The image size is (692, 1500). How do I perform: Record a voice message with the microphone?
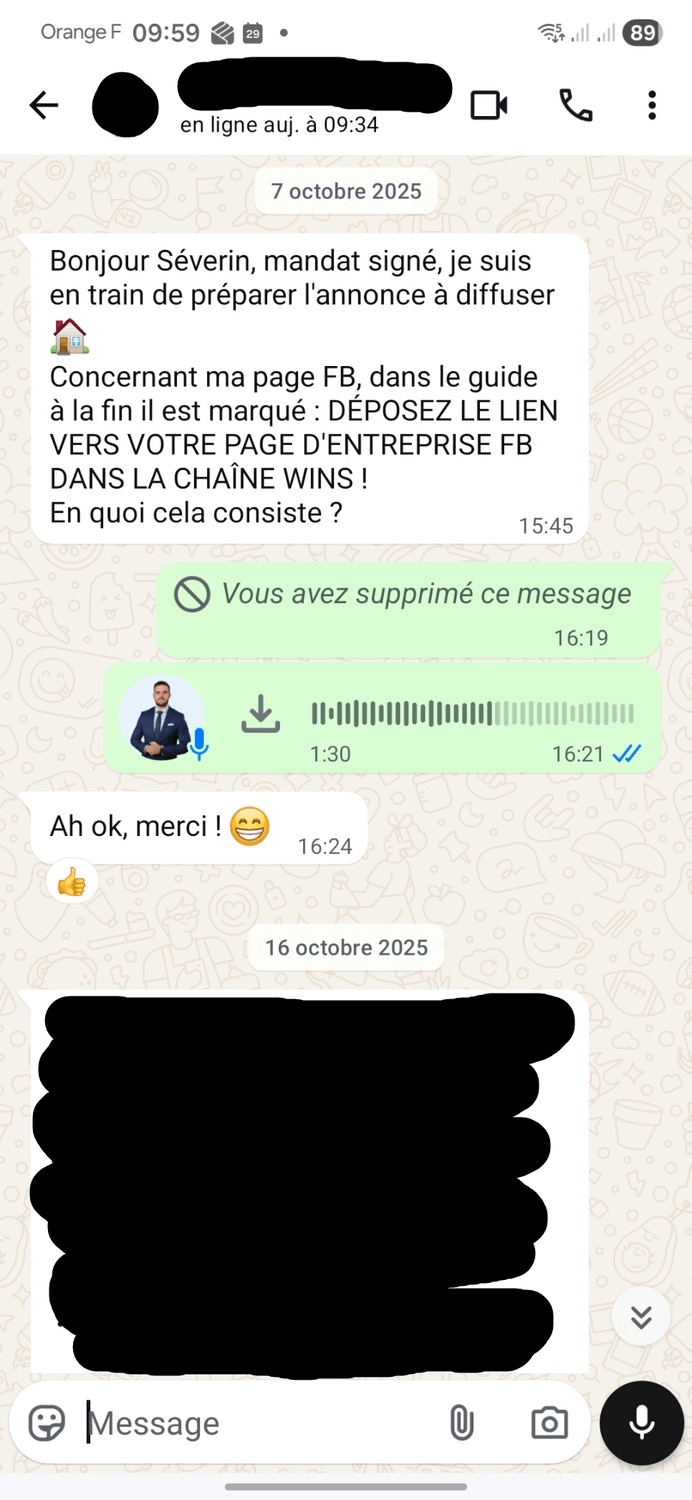click(641, 1422)
